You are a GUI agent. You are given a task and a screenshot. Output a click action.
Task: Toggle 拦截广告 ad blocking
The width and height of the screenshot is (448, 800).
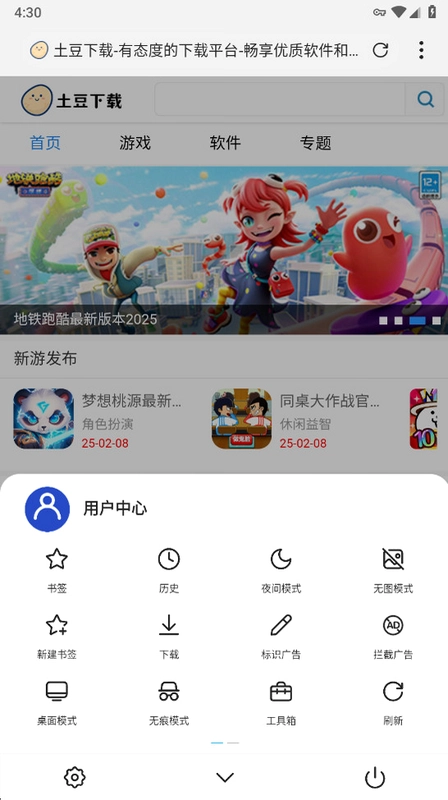(393, 636)
